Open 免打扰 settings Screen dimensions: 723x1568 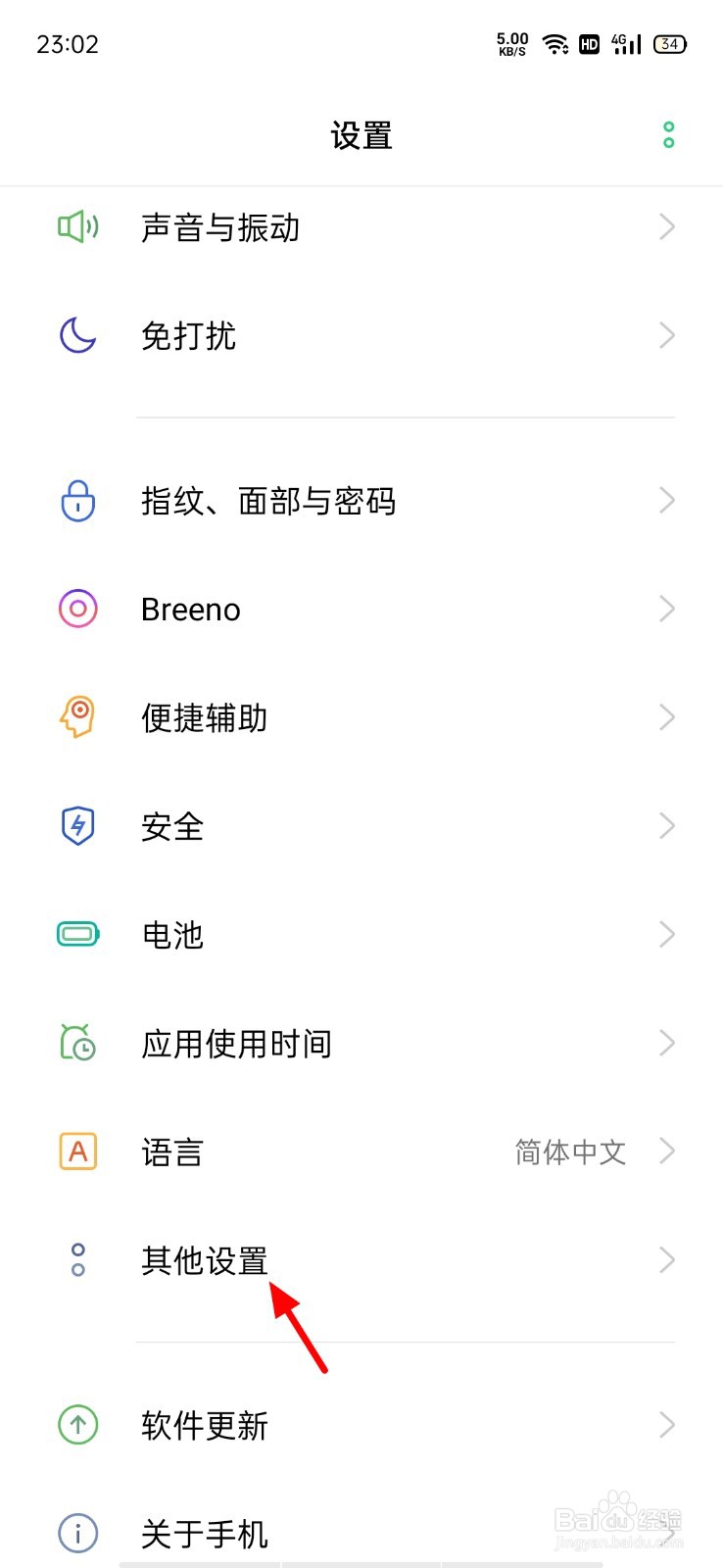(189, 336)
